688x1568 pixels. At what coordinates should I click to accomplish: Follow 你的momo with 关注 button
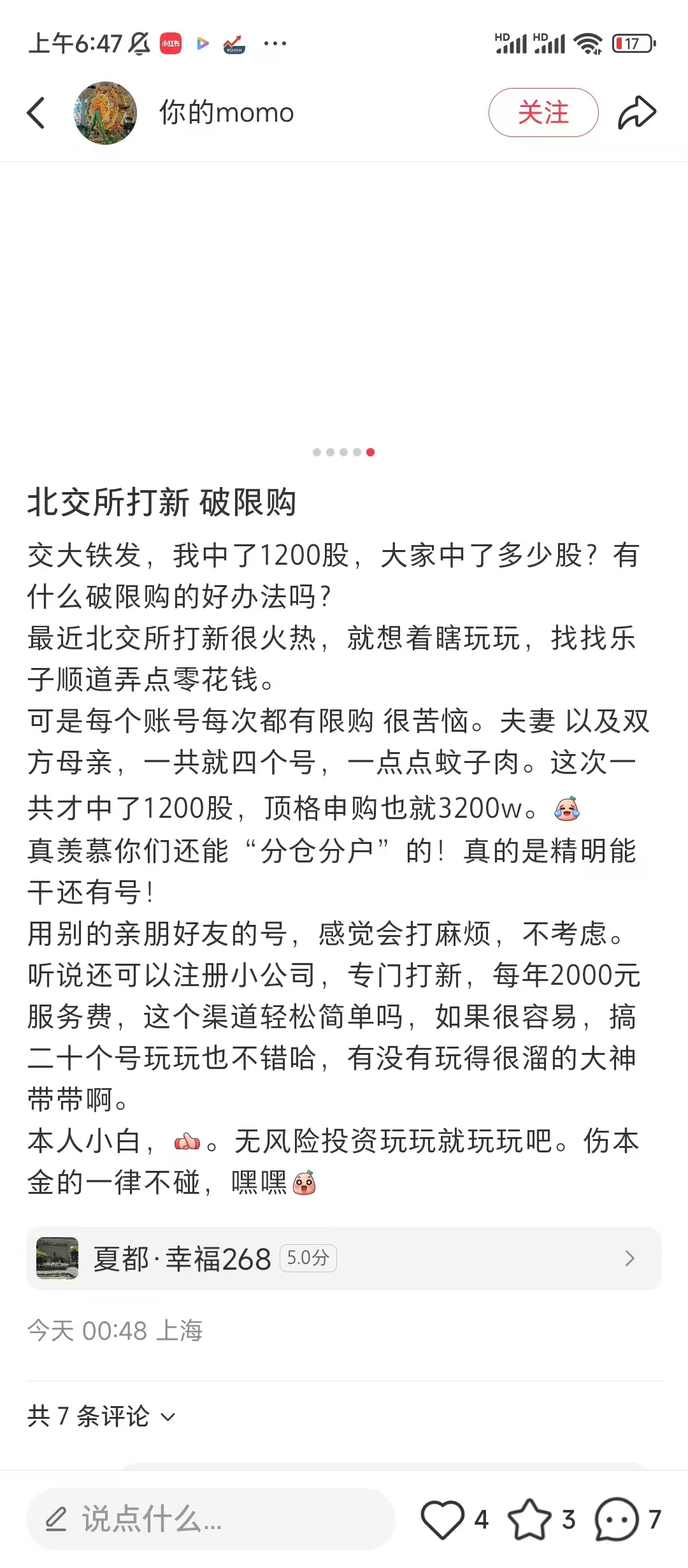click(x=543, y=113)
